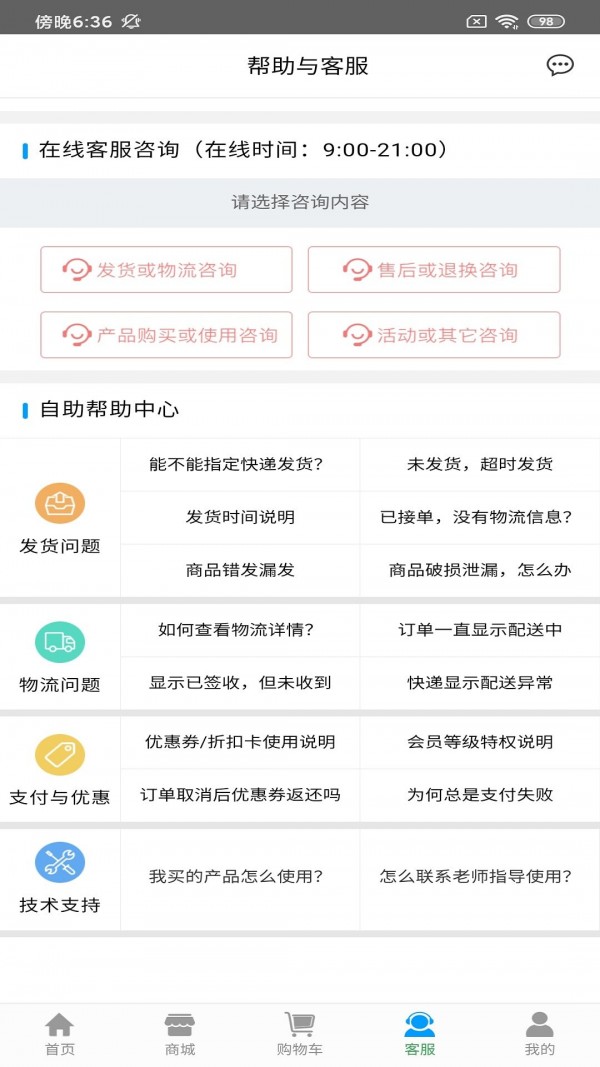
Task: Open 能不能指定快递发货? help topic
Action: tap(240, 464)
